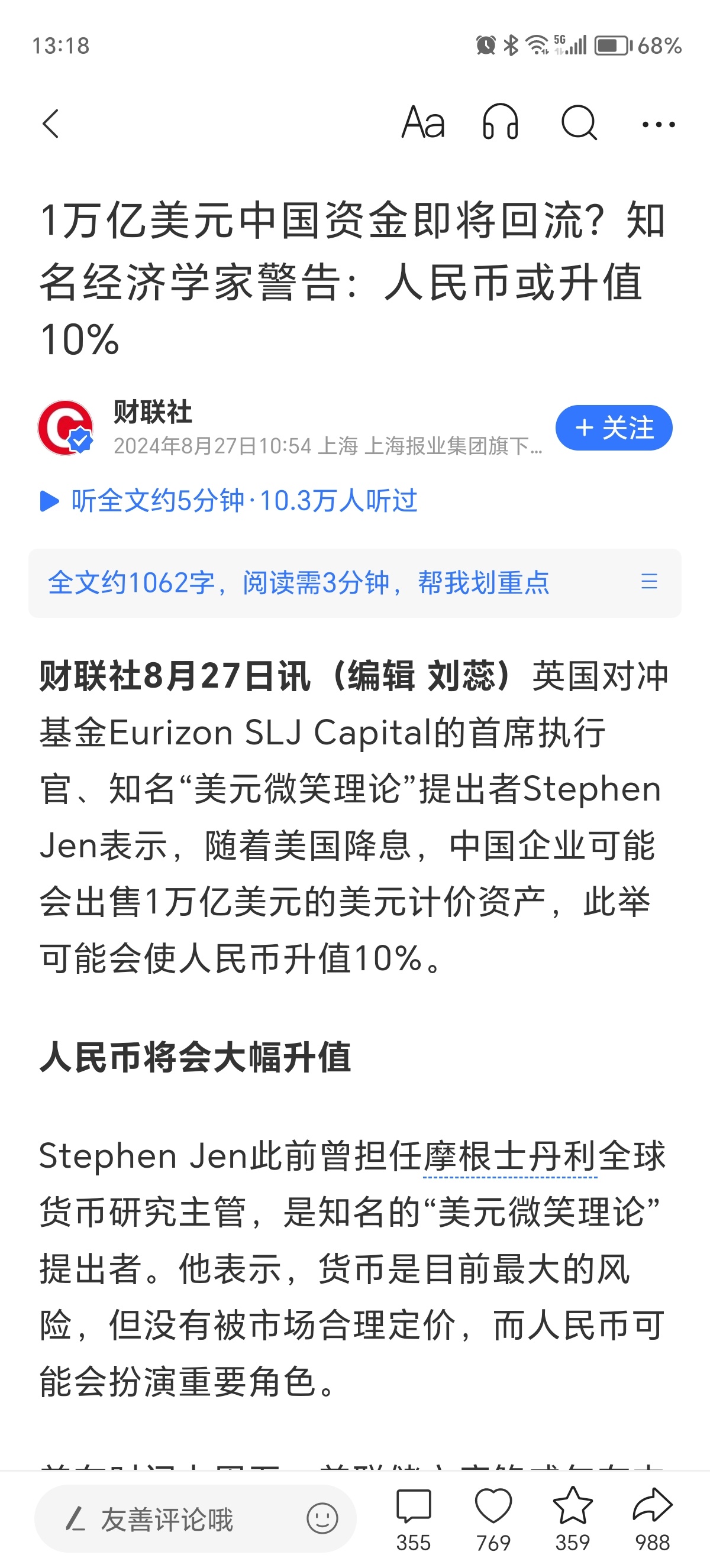The image size is (710, 1568).
Task: Open the Aa font size settings
Action: (x=423, y=123)
